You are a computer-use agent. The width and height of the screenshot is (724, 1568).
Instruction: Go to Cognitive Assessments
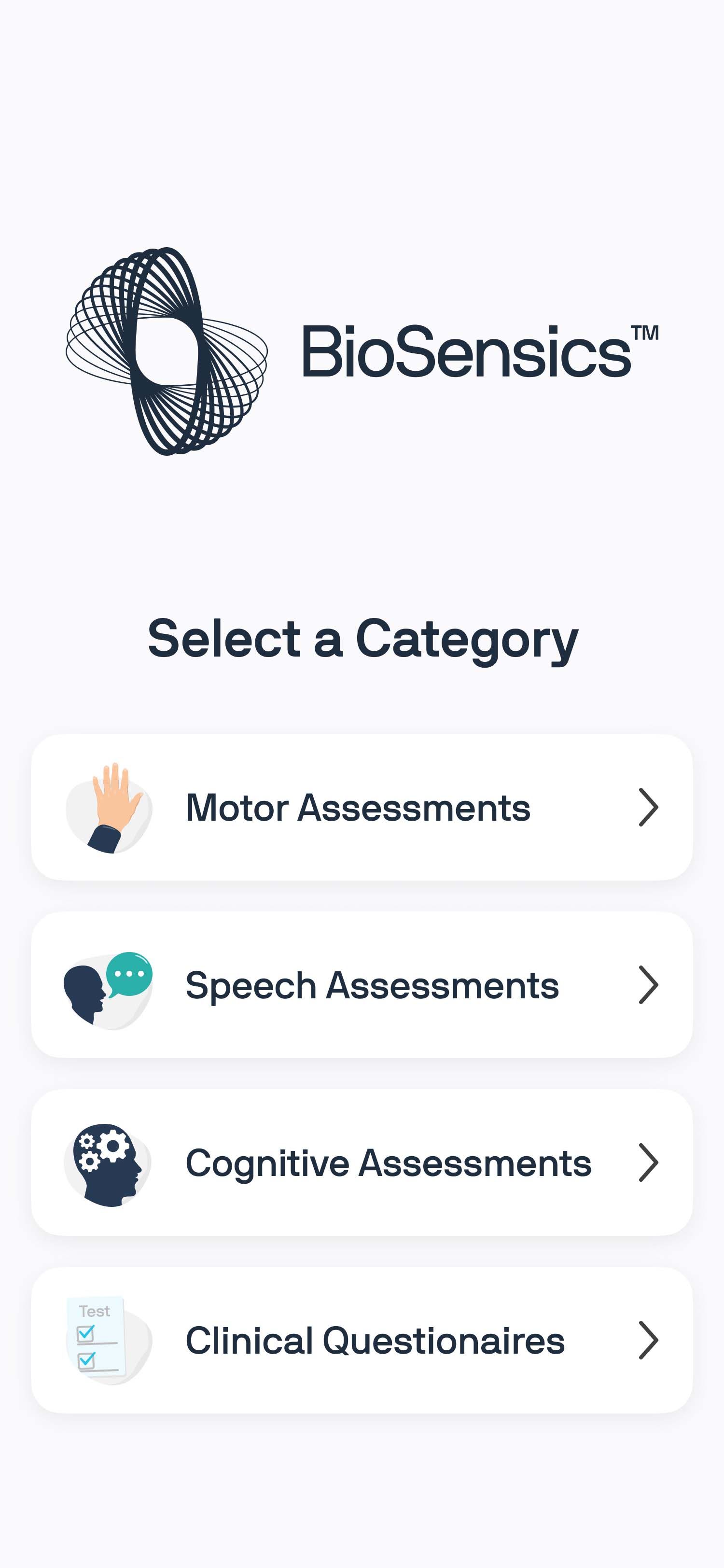click(x=362, y=1162)
